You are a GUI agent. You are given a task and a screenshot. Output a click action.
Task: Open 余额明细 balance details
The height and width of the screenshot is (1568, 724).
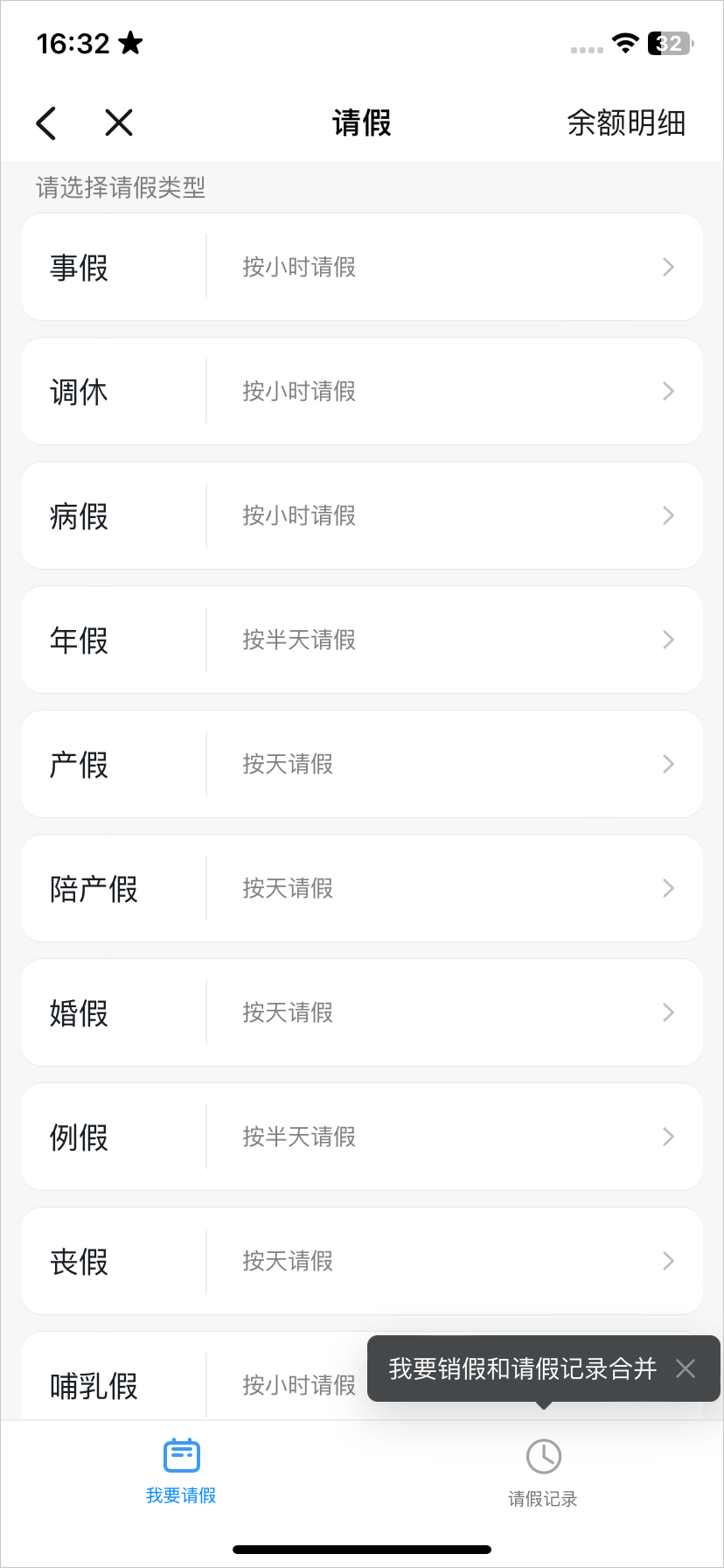point(625,123)
